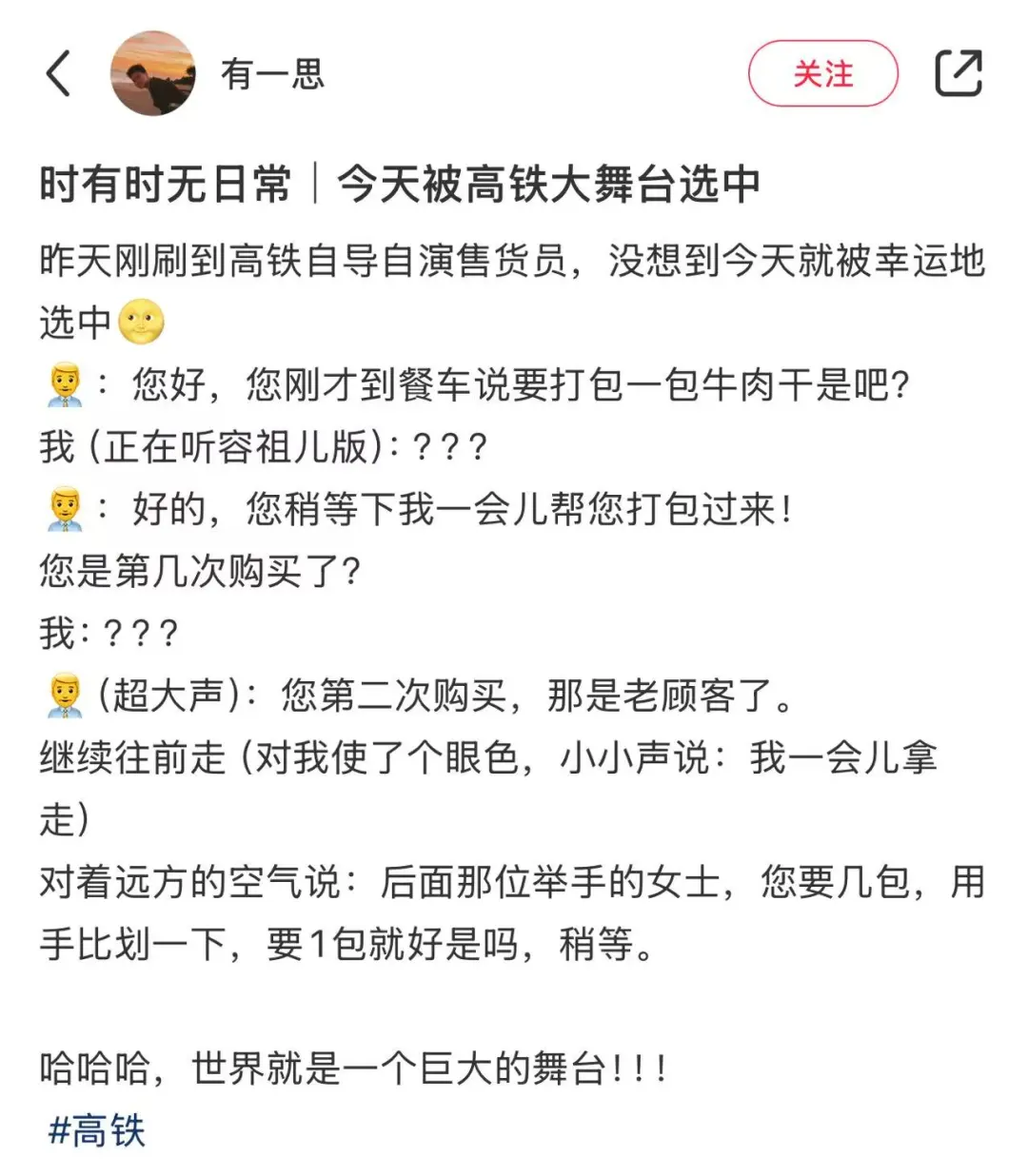Open the #高铁 hashtag
1028x1176 pixels.
(97, 1131)
